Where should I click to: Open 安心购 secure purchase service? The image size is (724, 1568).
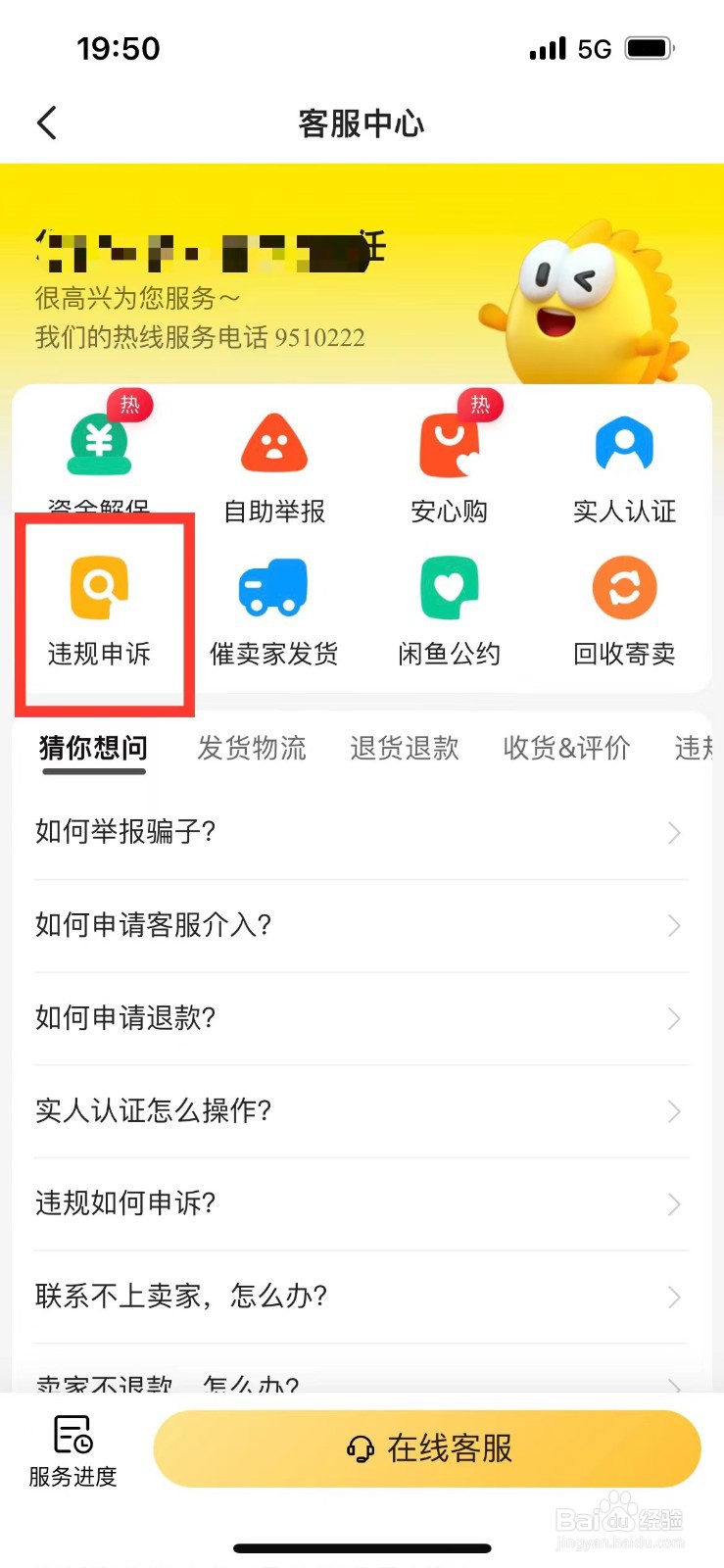[449, 461]
